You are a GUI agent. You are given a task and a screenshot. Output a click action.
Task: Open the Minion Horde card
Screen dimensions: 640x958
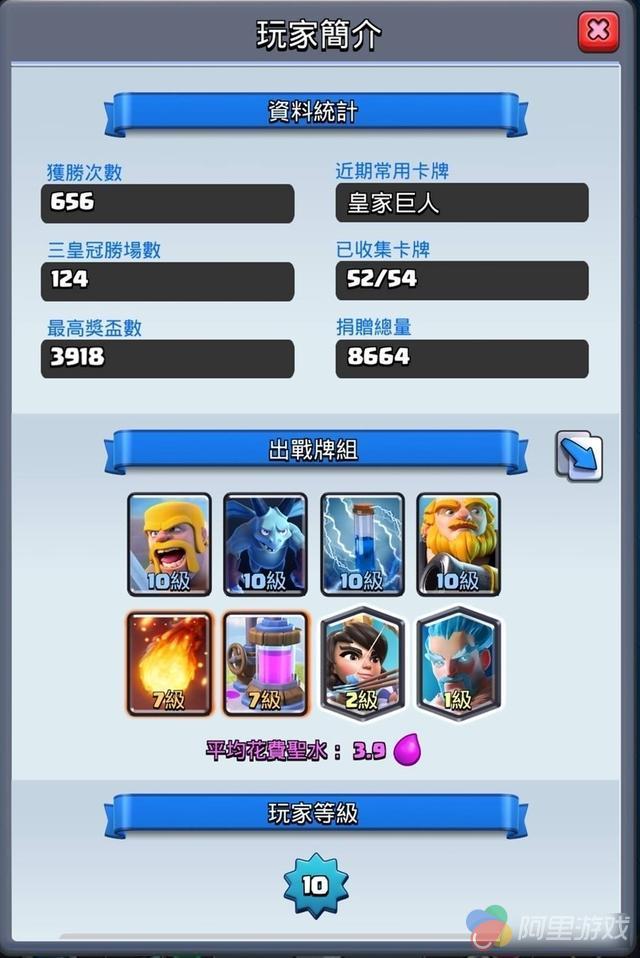point(265,543)
